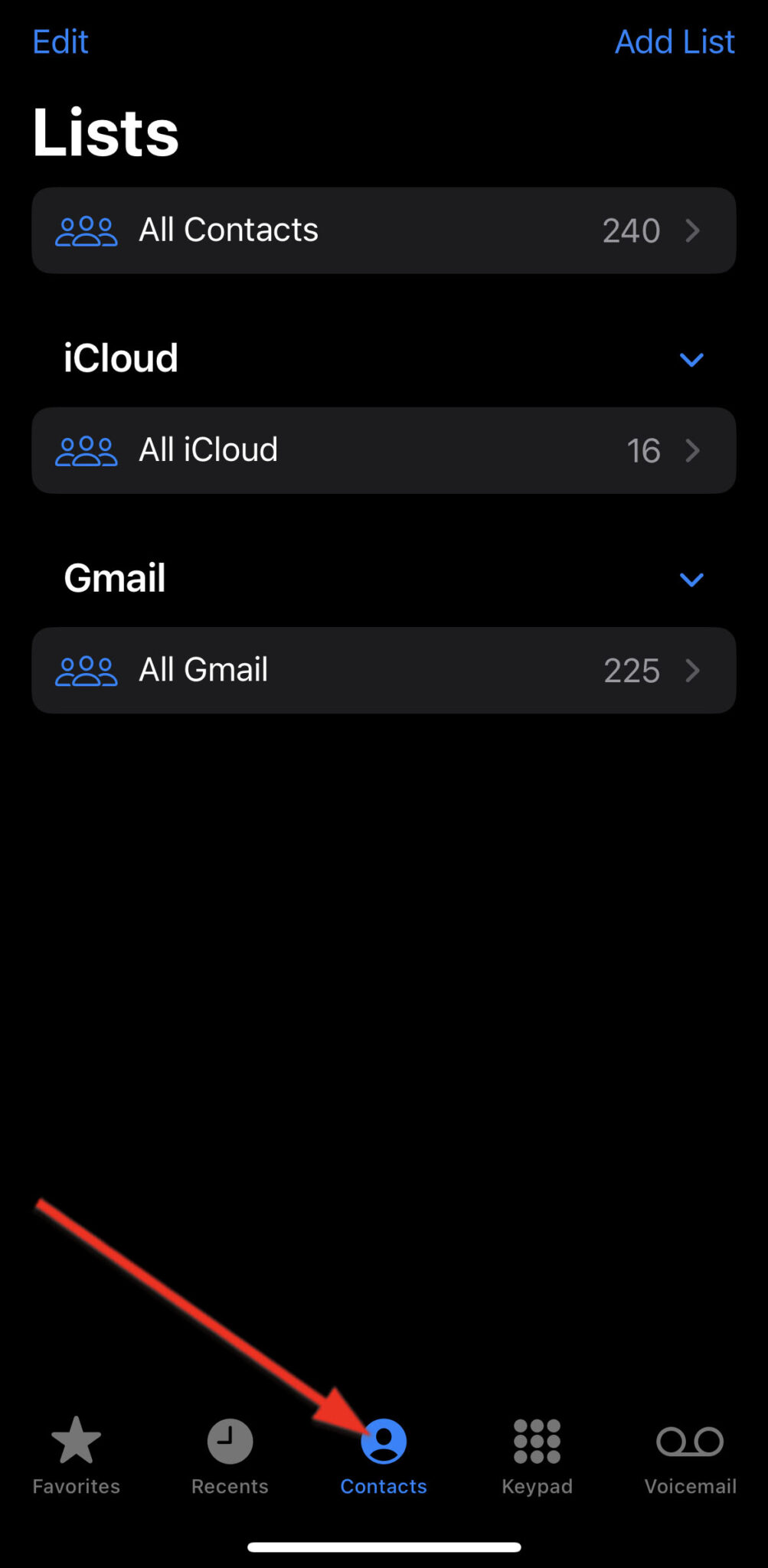768x1568 pixels.
Task: Collapse the iCloud section
Action: coord(690,359)
